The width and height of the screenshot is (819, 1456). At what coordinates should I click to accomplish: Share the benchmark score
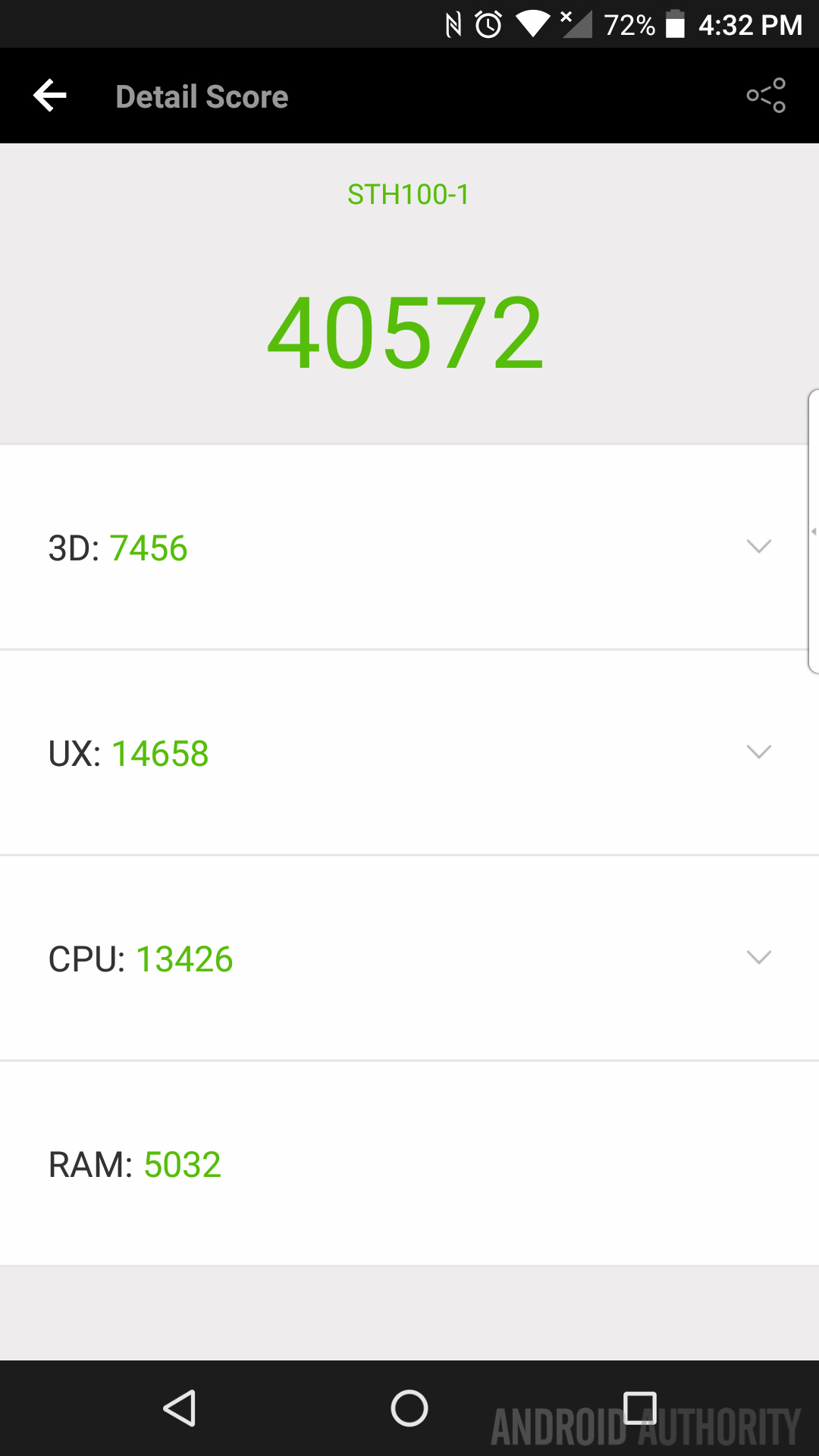(x=766, y=96)
